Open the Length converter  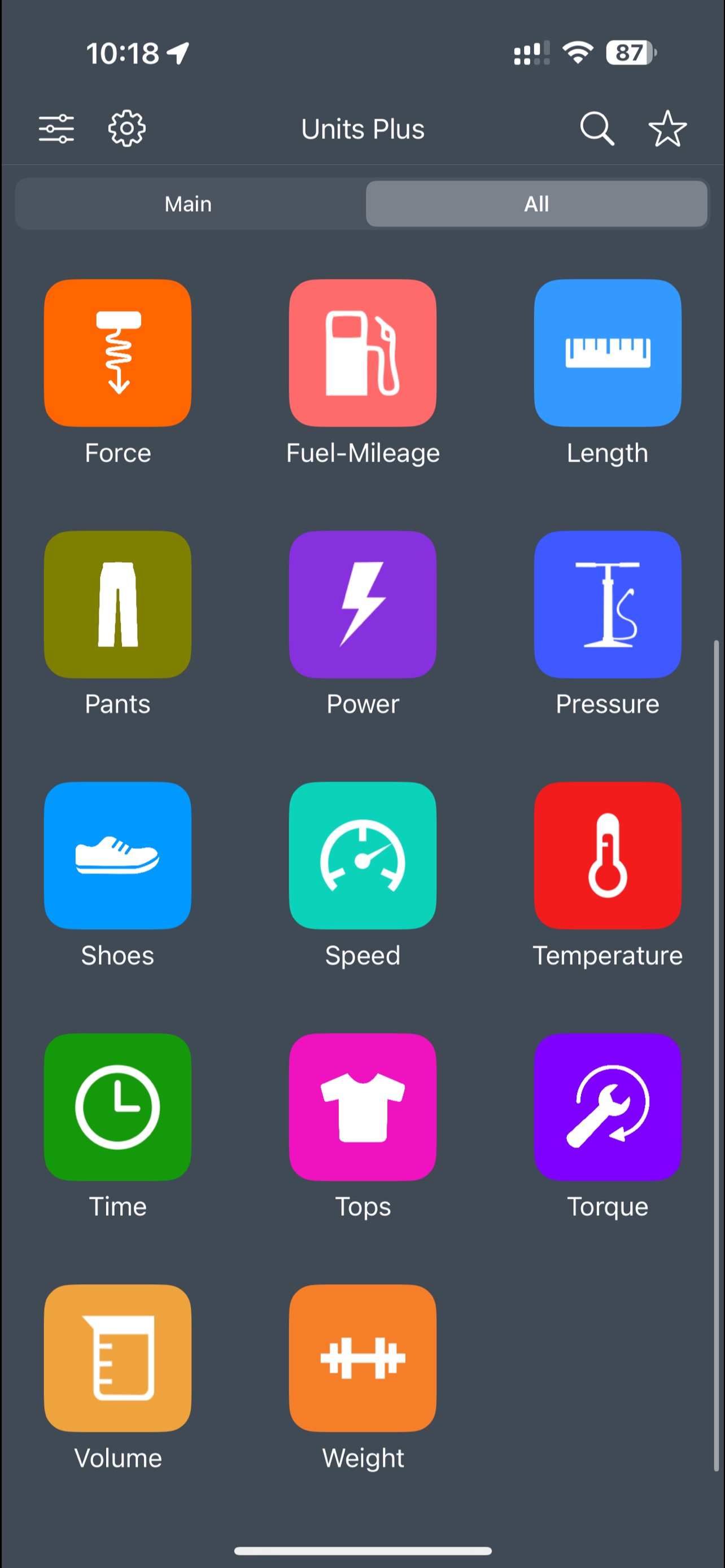click(607, 352)
